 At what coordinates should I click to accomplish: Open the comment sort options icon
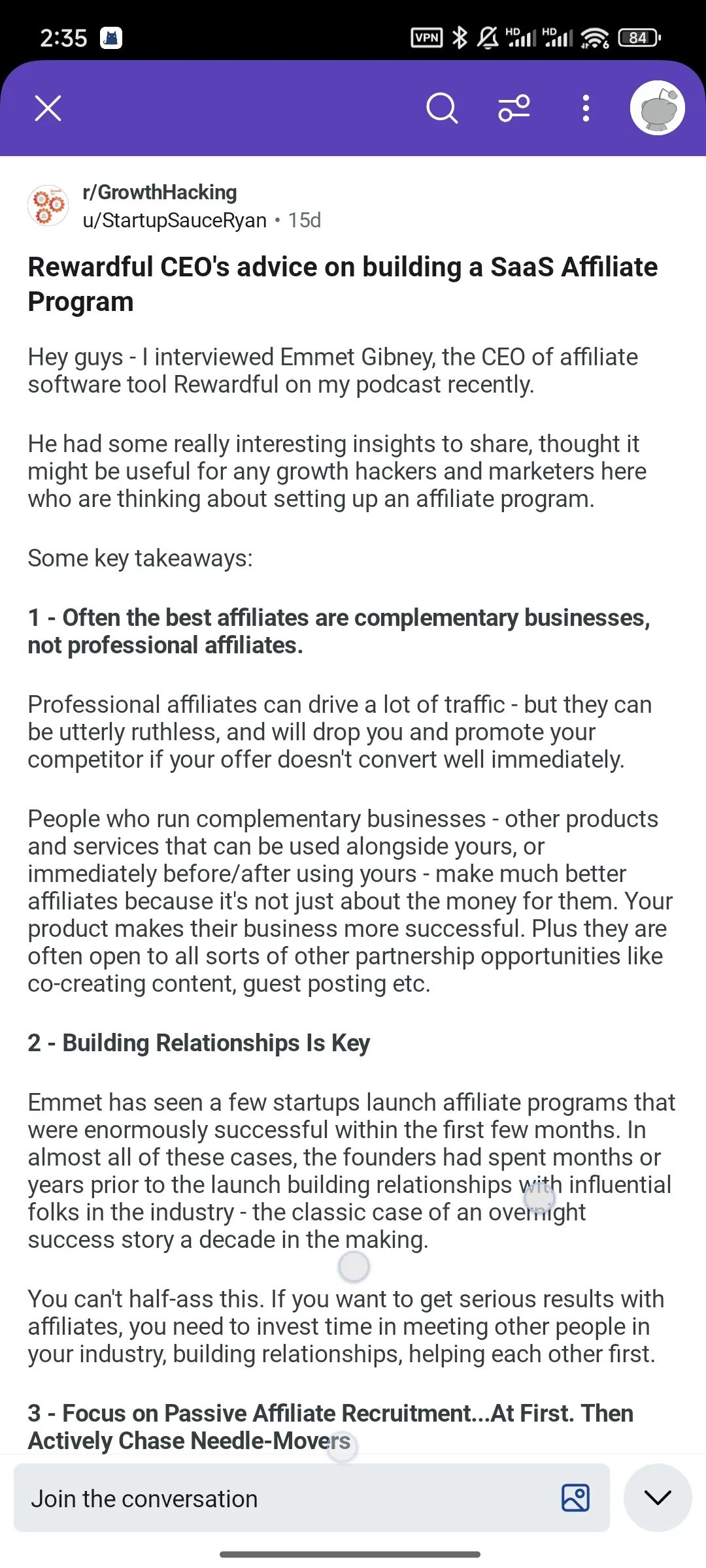(x=514, y=108)
